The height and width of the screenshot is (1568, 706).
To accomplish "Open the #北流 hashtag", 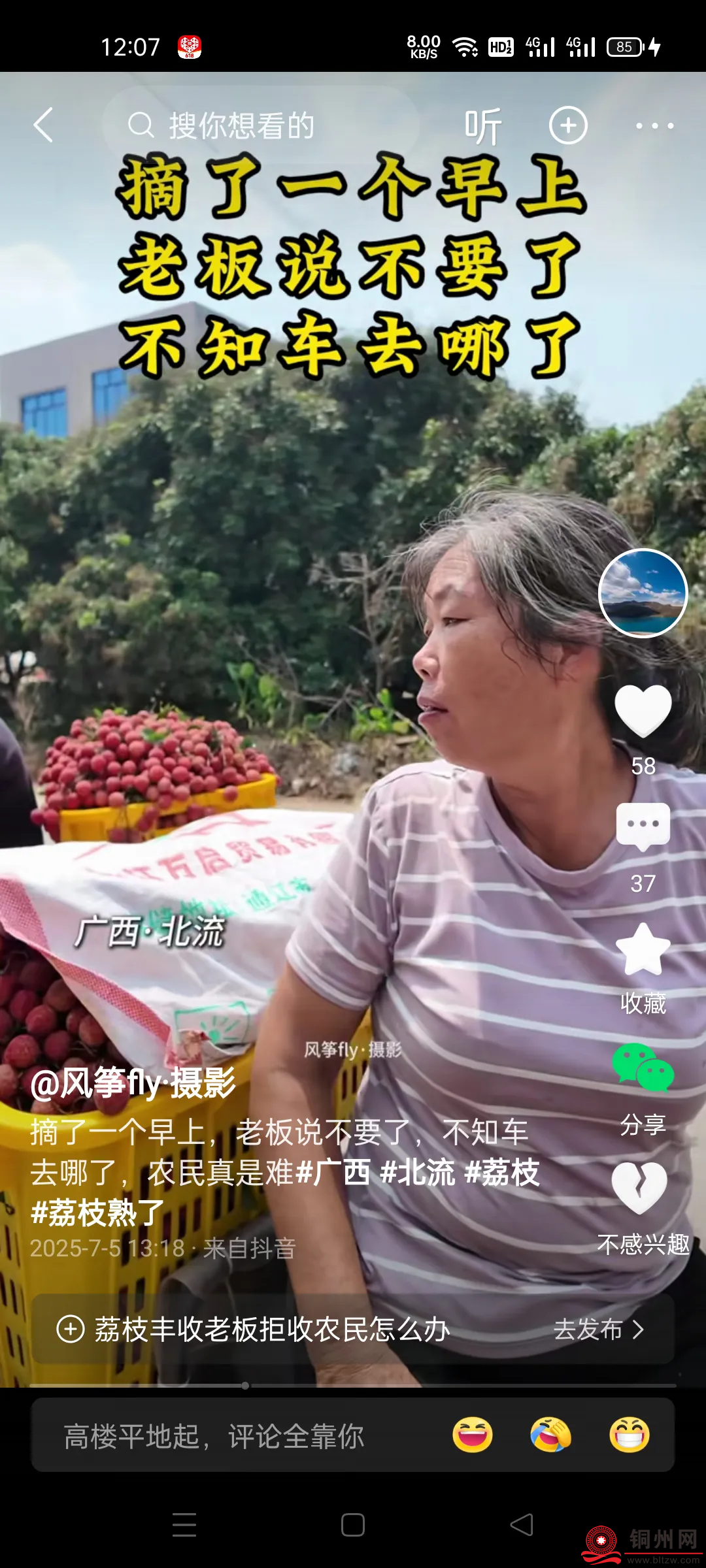I will point(417,1173).
